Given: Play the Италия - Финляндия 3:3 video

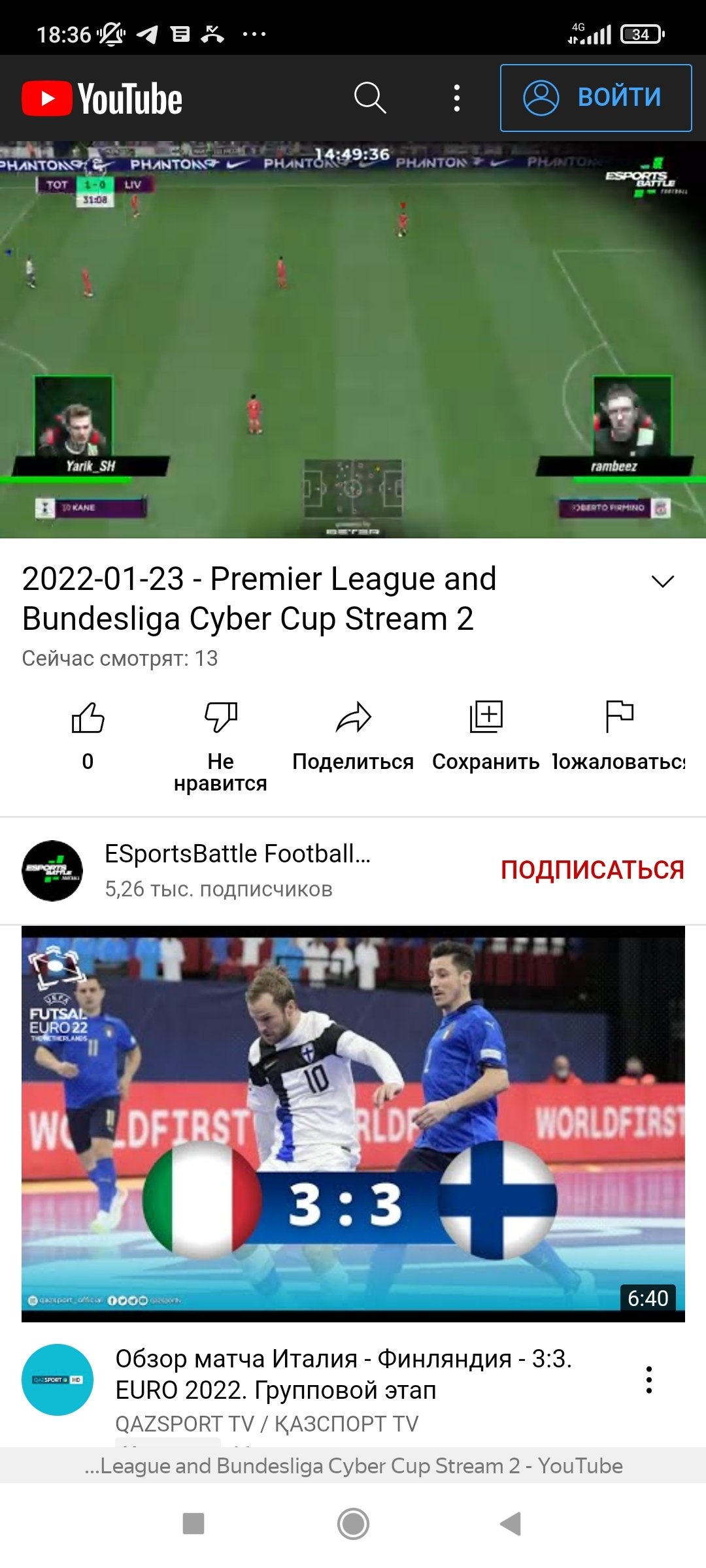Looking at the screenshot, I should click(x=353, y=1124).
